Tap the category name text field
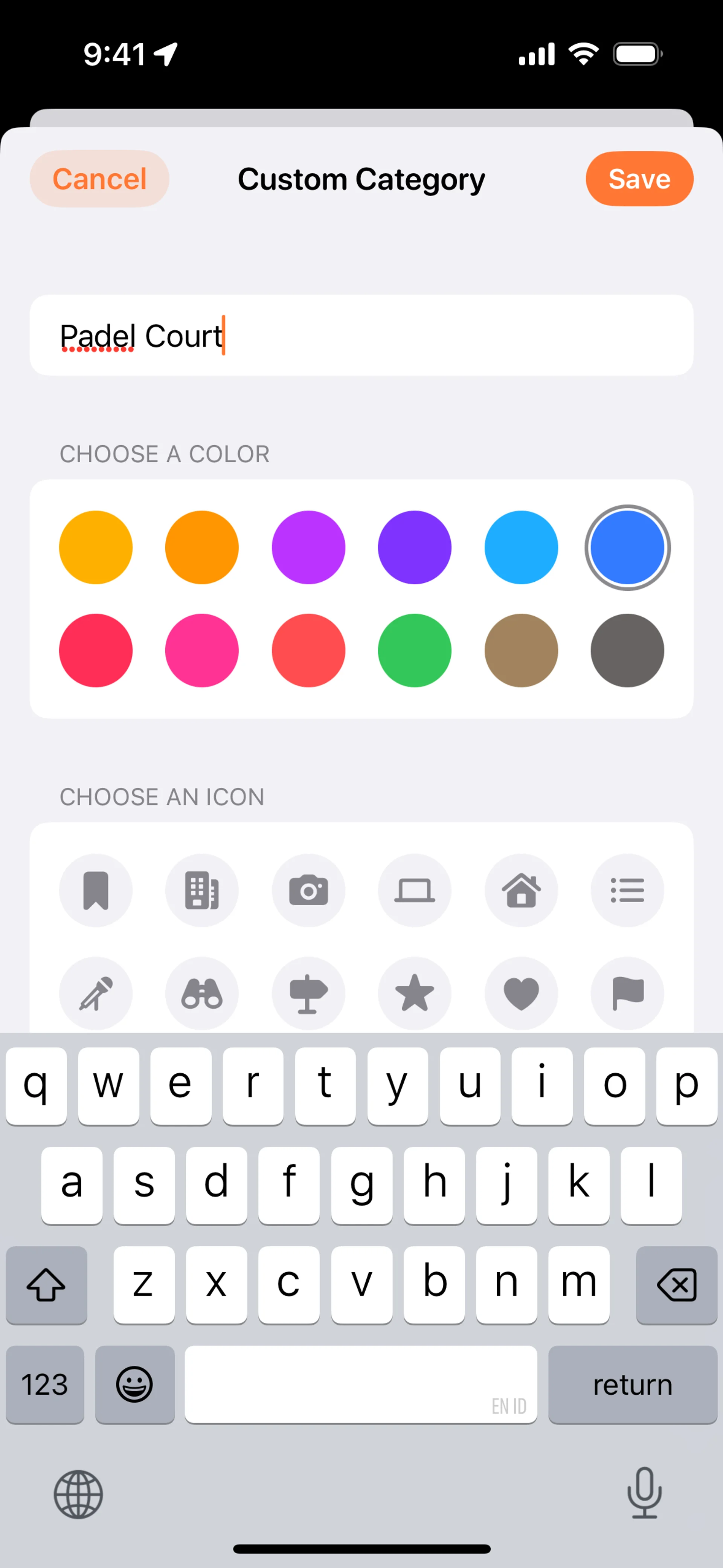This screenshot has width=723, height=1568. (x=361, y=335)
